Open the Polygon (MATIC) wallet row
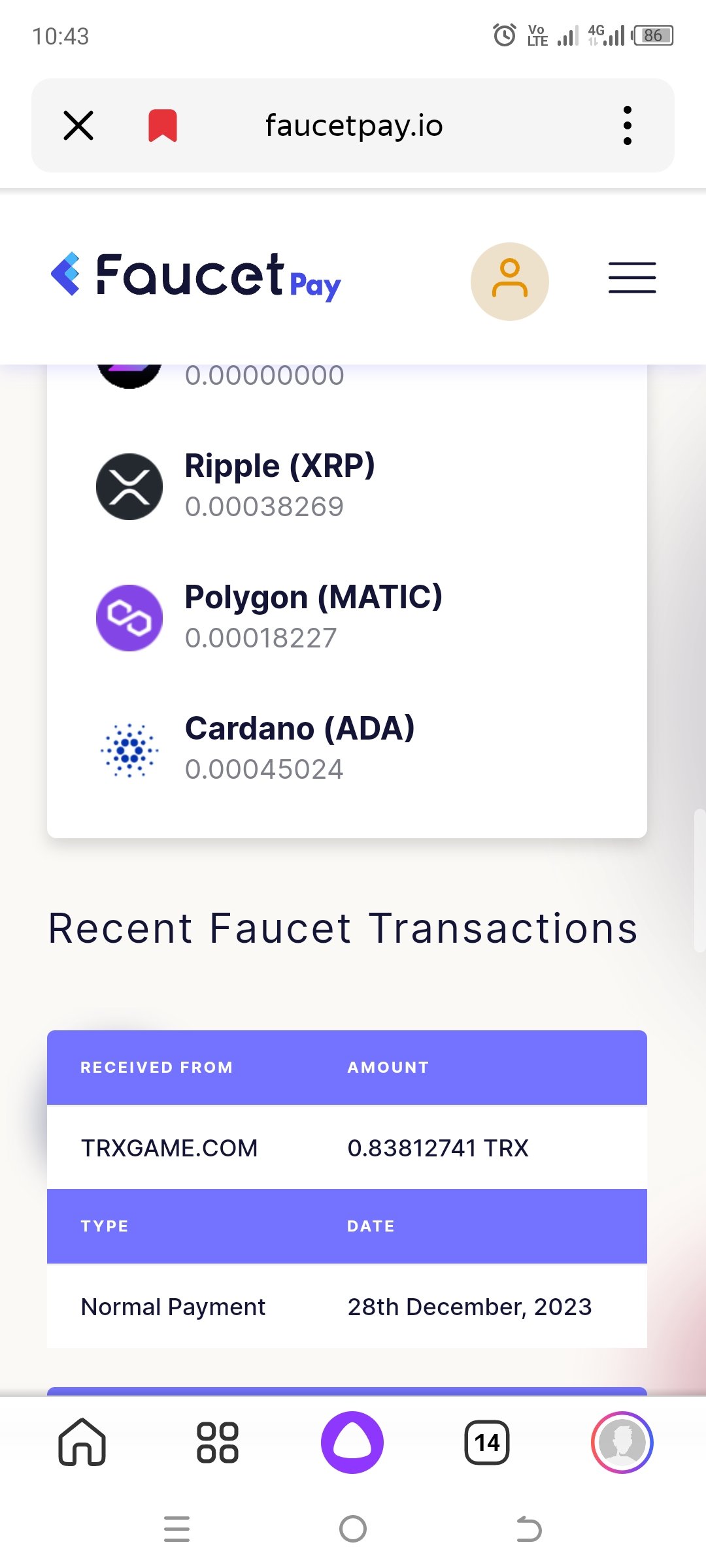The image size is (706, 1568). 347,618
